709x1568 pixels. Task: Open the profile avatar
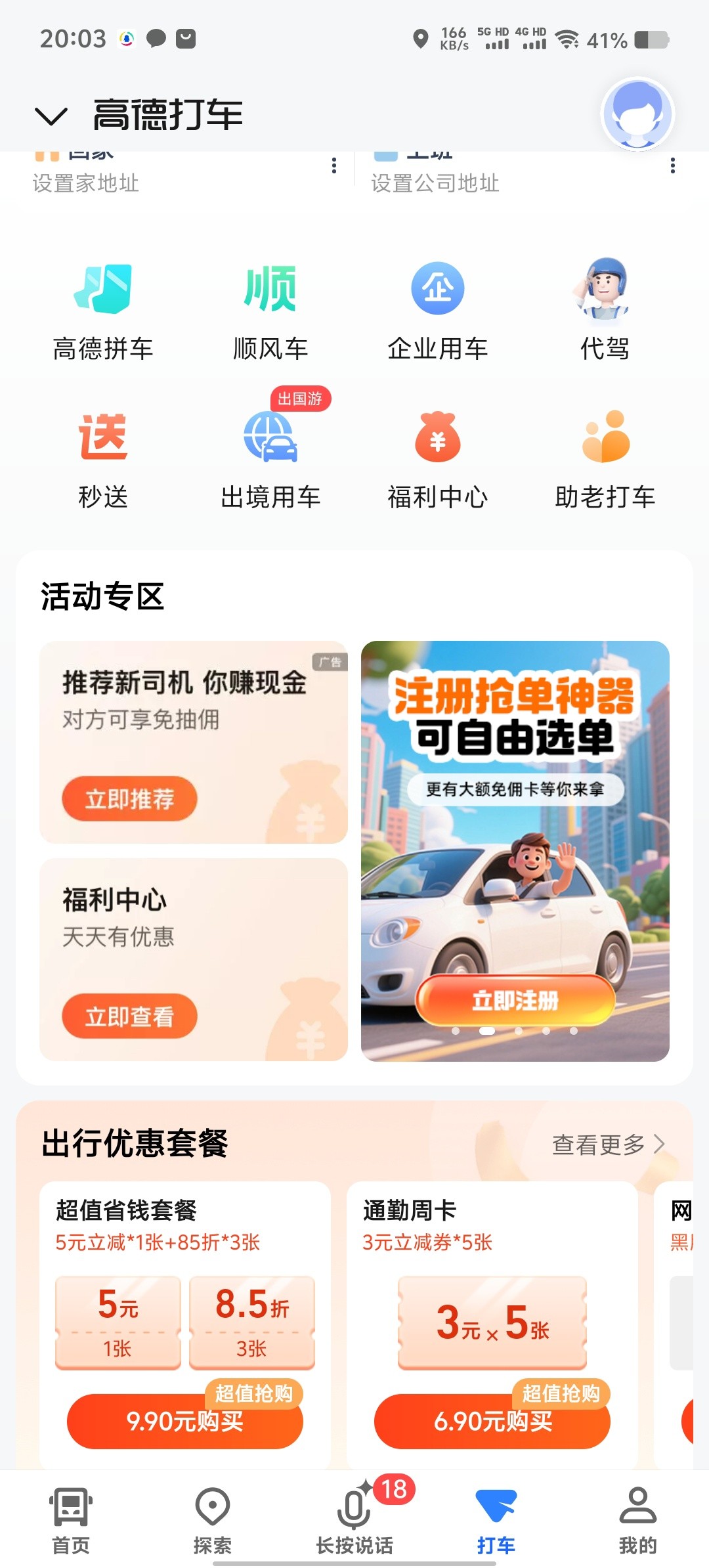637,114
